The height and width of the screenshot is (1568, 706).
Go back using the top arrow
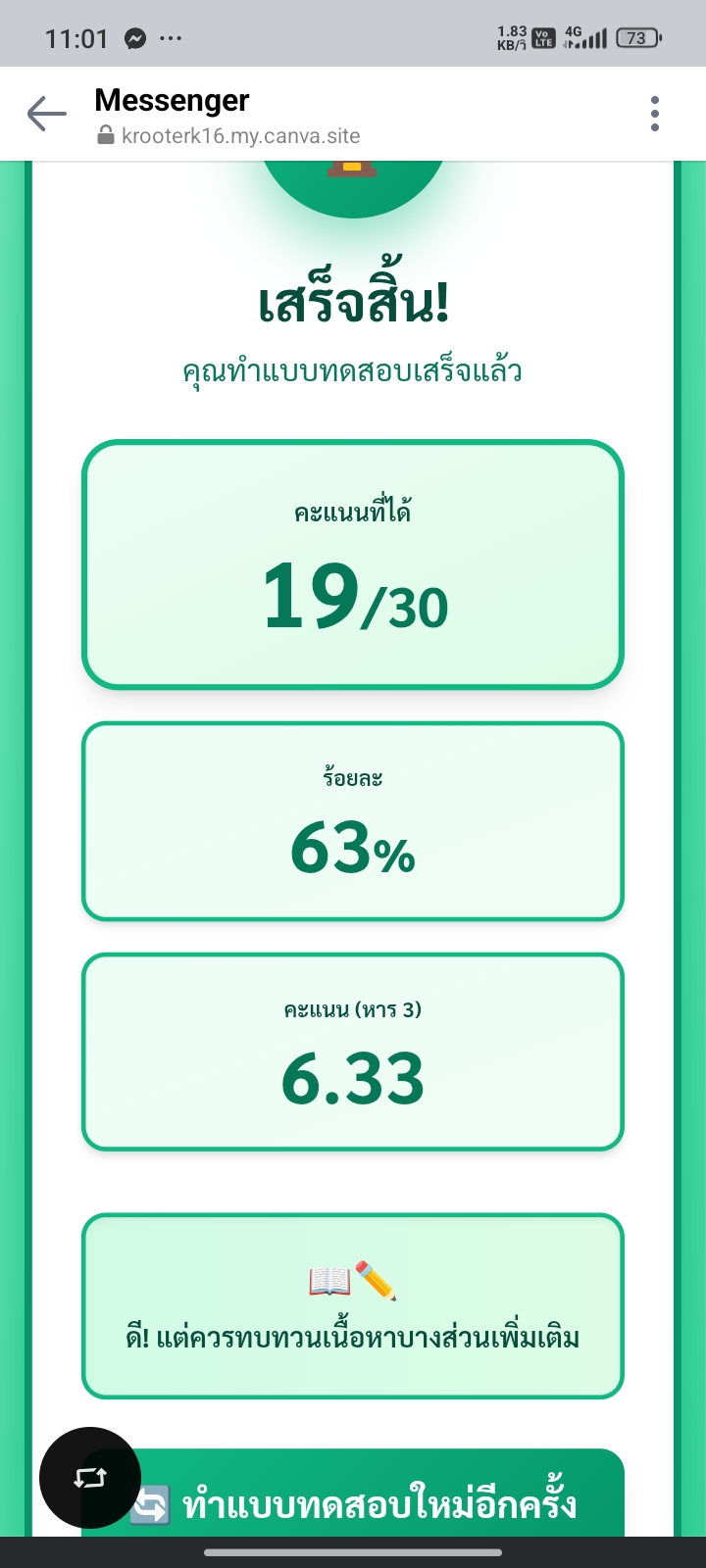(46, 115)
